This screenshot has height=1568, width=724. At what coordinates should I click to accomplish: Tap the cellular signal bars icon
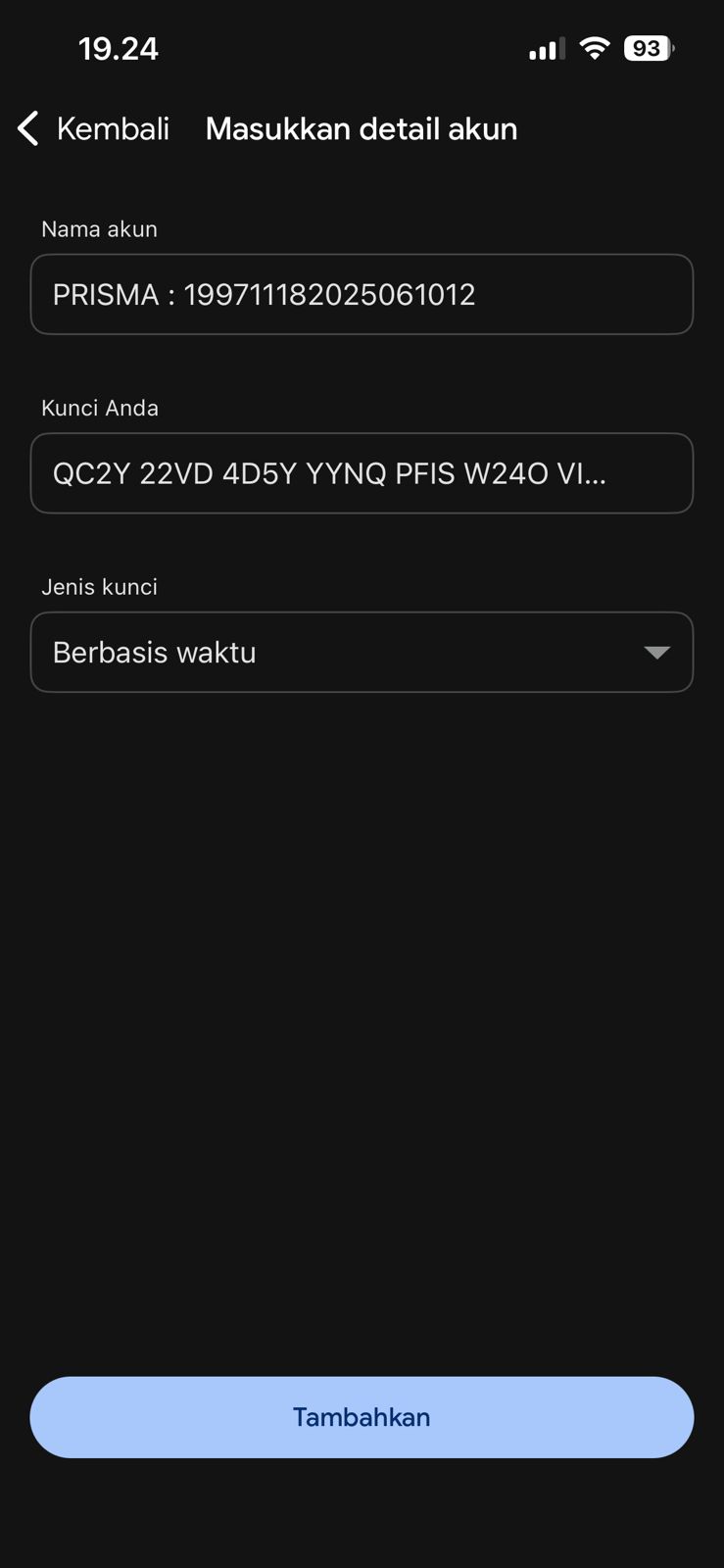point(545,48)
